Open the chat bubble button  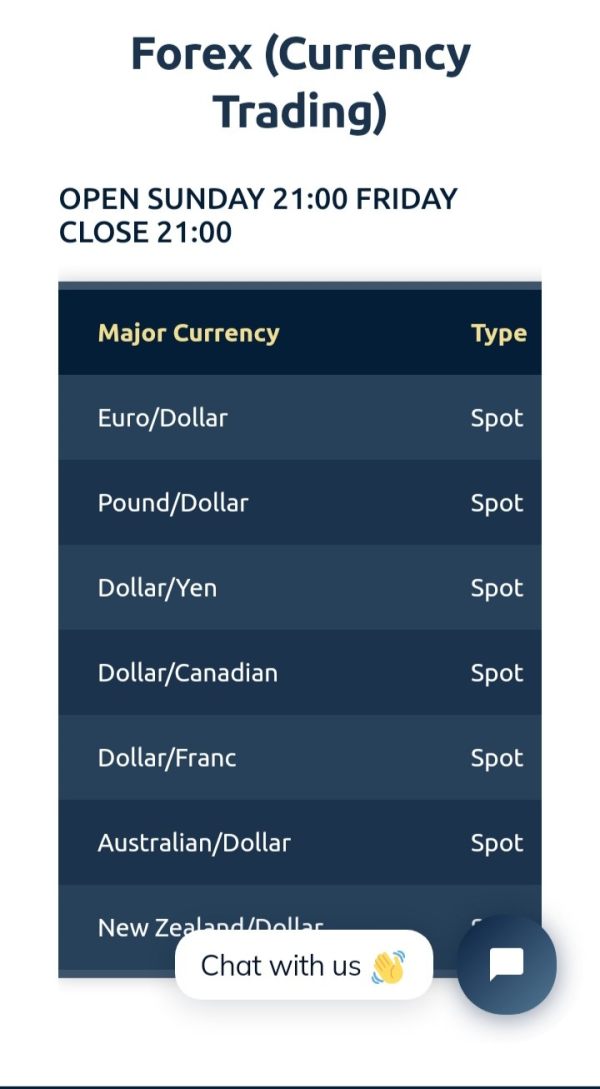point(506,964)
